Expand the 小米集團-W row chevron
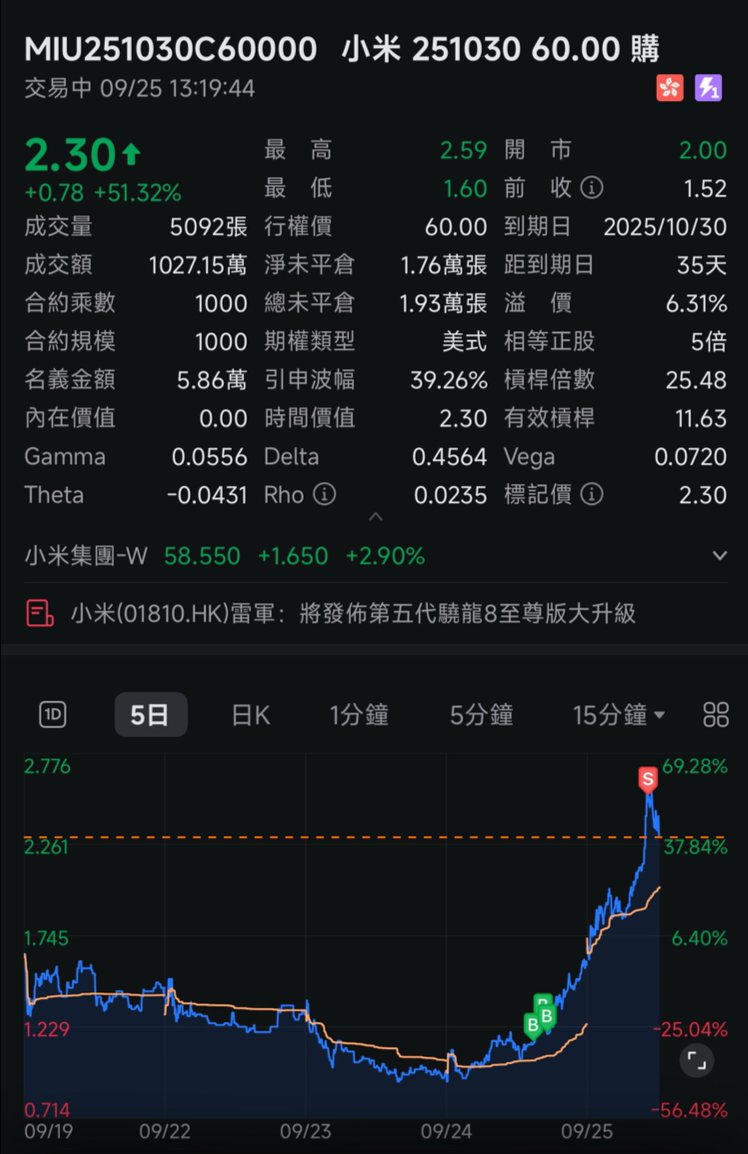This screenshot has height=1154, width=748. [718, 555]
